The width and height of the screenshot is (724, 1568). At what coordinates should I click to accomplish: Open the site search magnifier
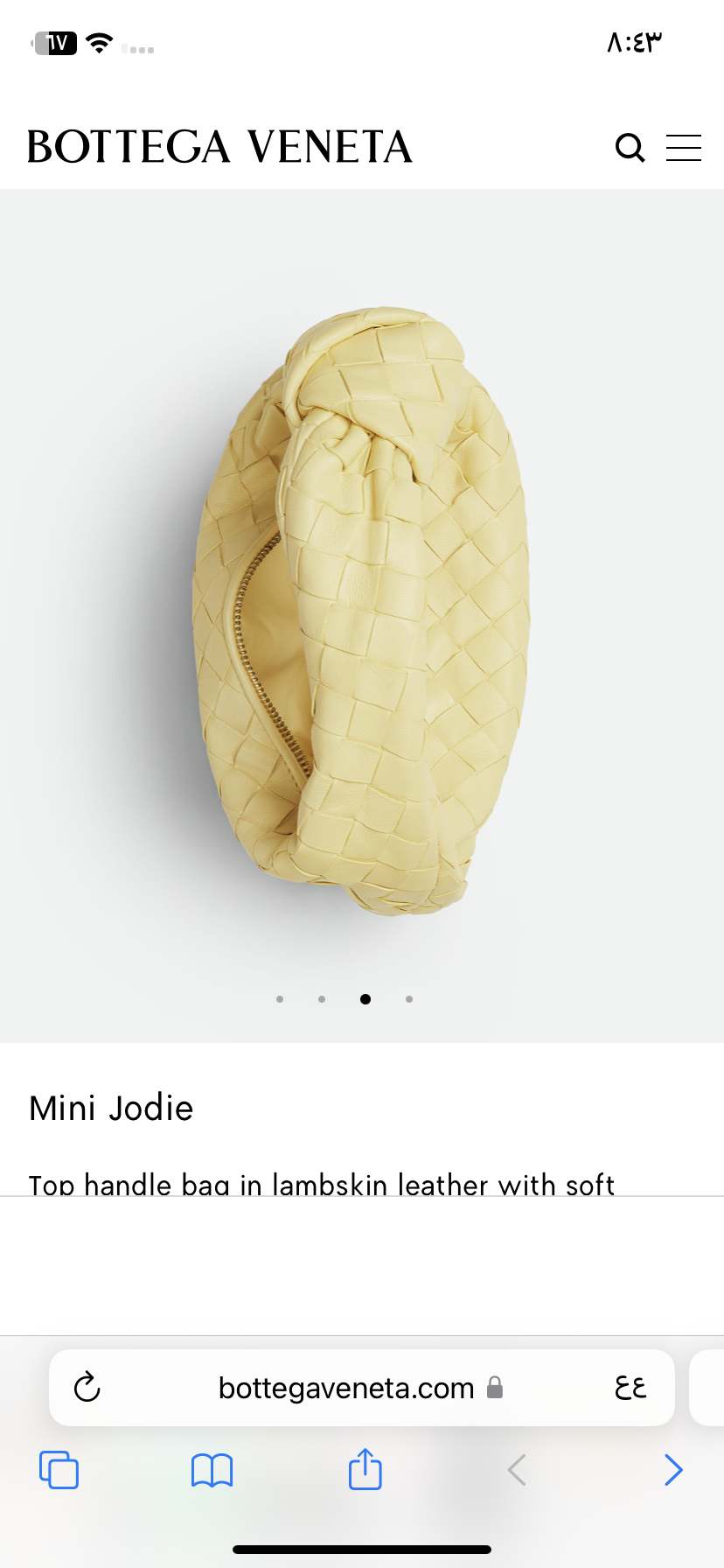coord(630,147)
